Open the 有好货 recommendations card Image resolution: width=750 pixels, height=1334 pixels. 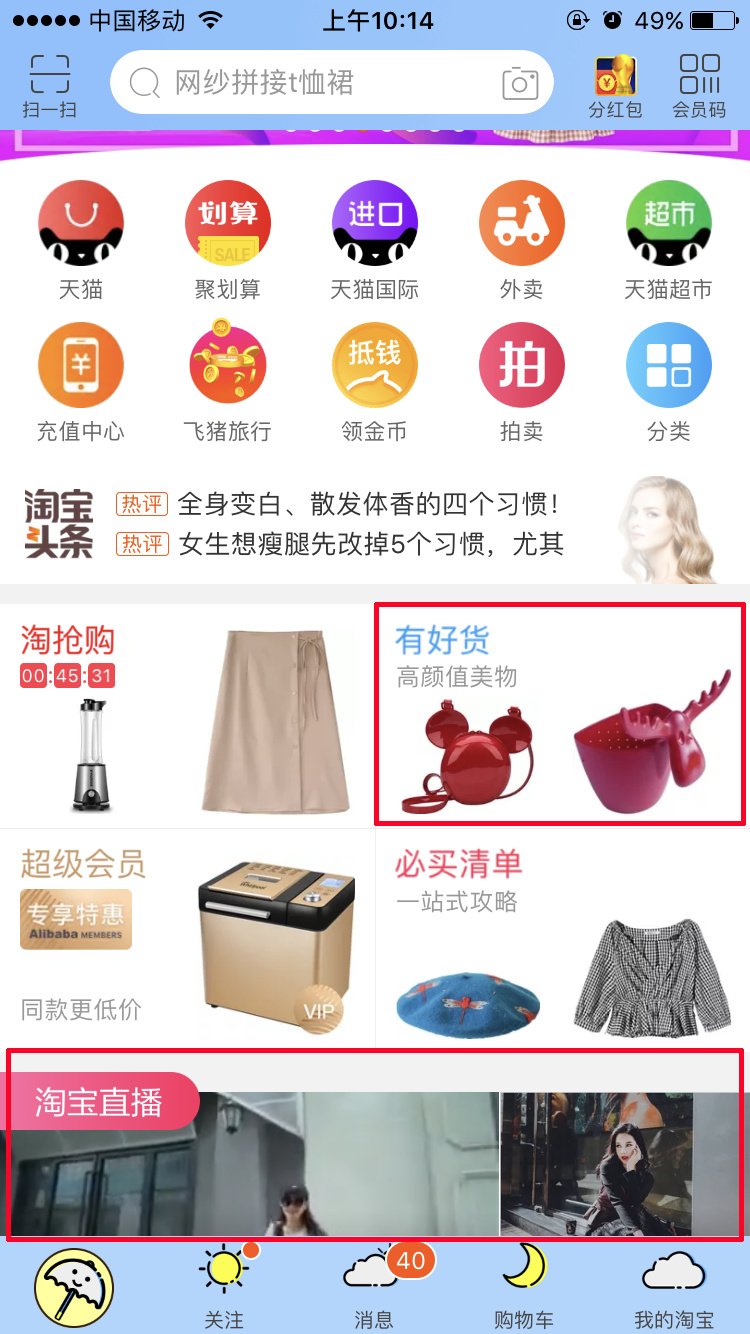tap(560, 714)
